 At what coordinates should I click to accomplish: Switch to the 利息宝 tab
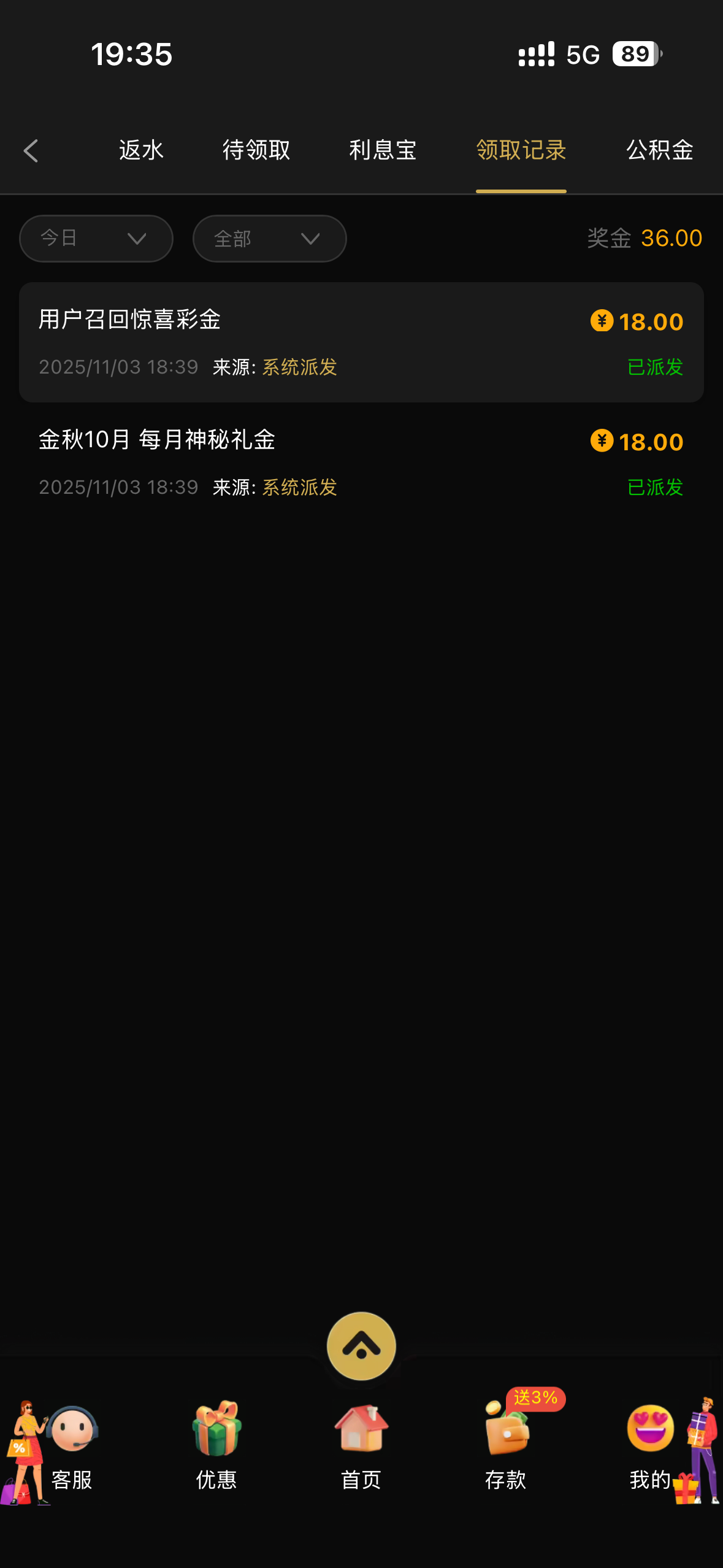pos(383,151)
